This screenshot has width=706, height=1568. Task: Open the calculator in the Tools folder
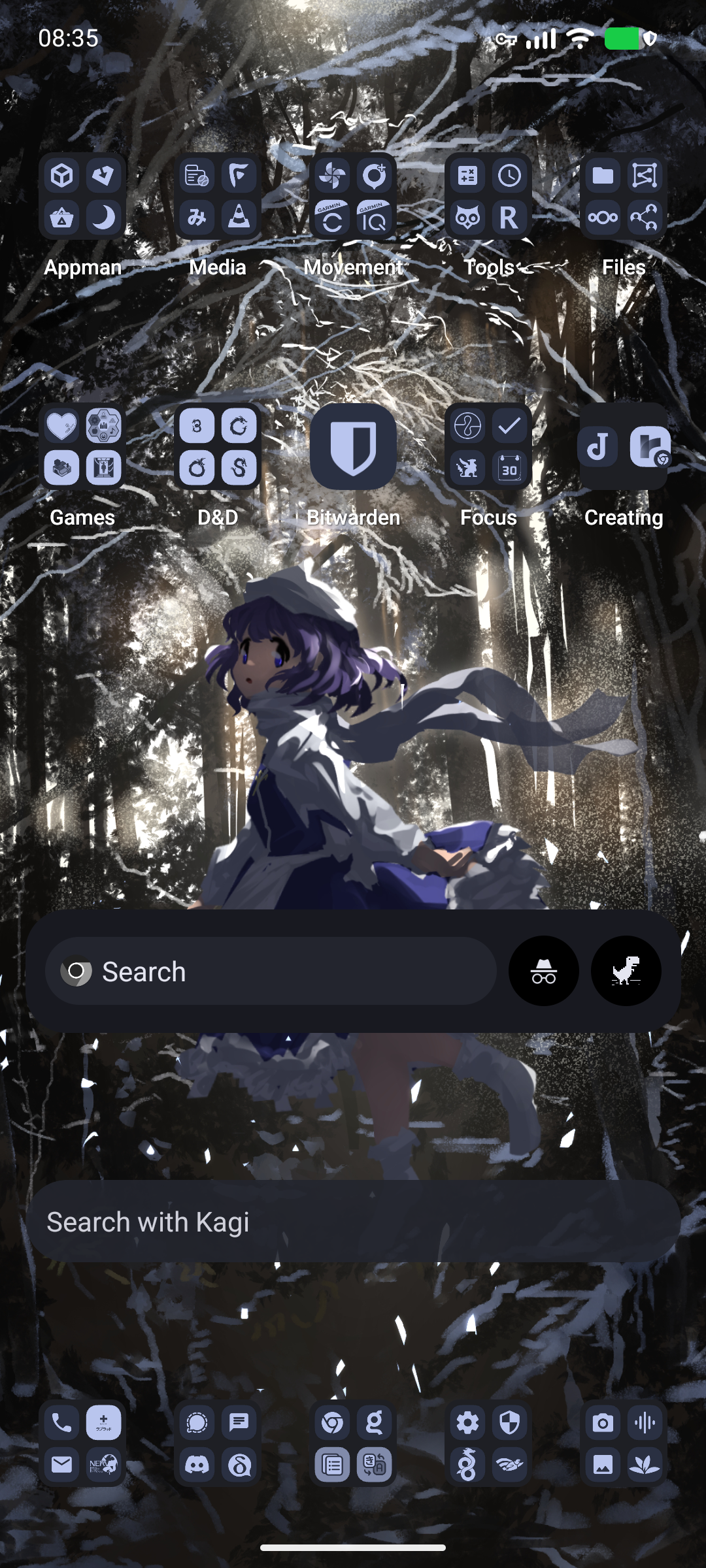point(466,175)
